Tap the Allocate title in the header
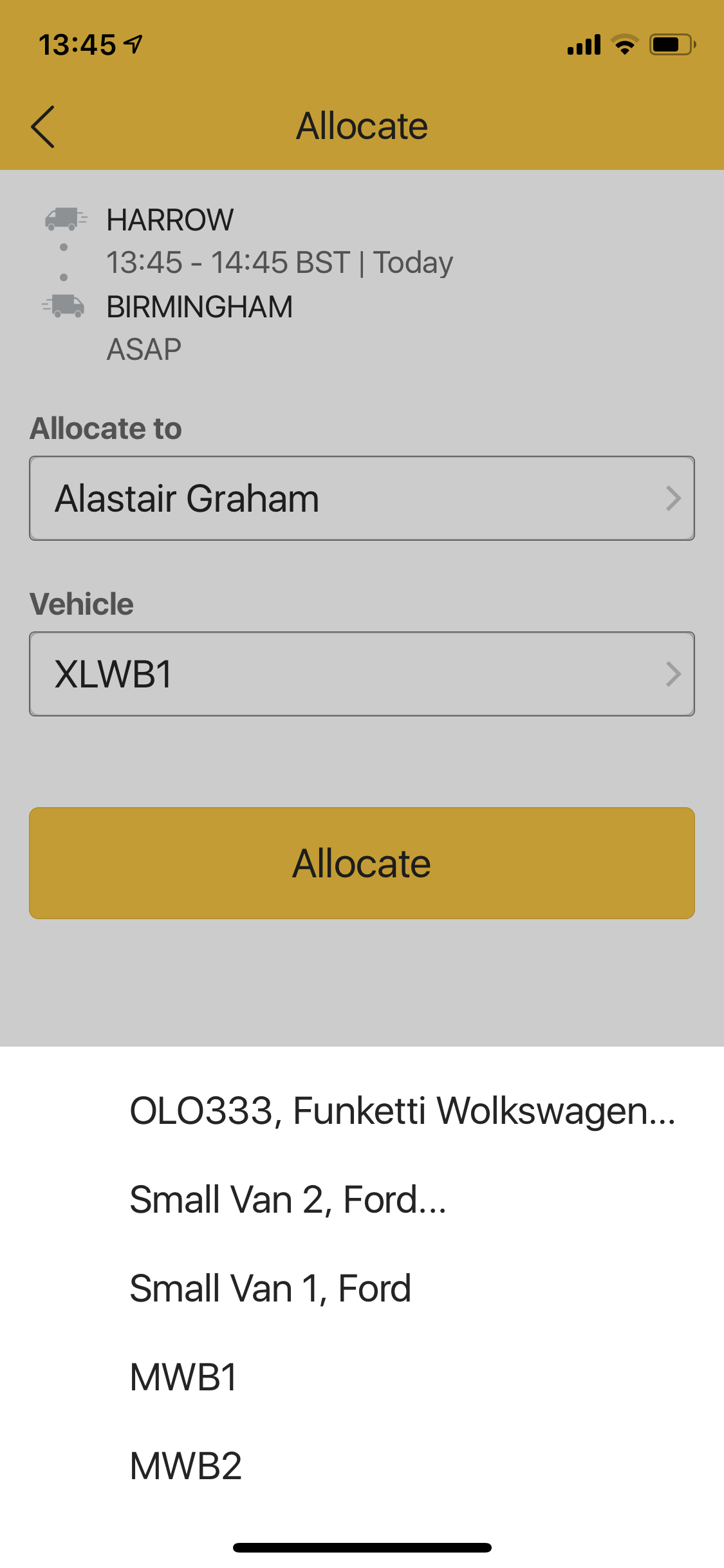 [x=362, y=125]
